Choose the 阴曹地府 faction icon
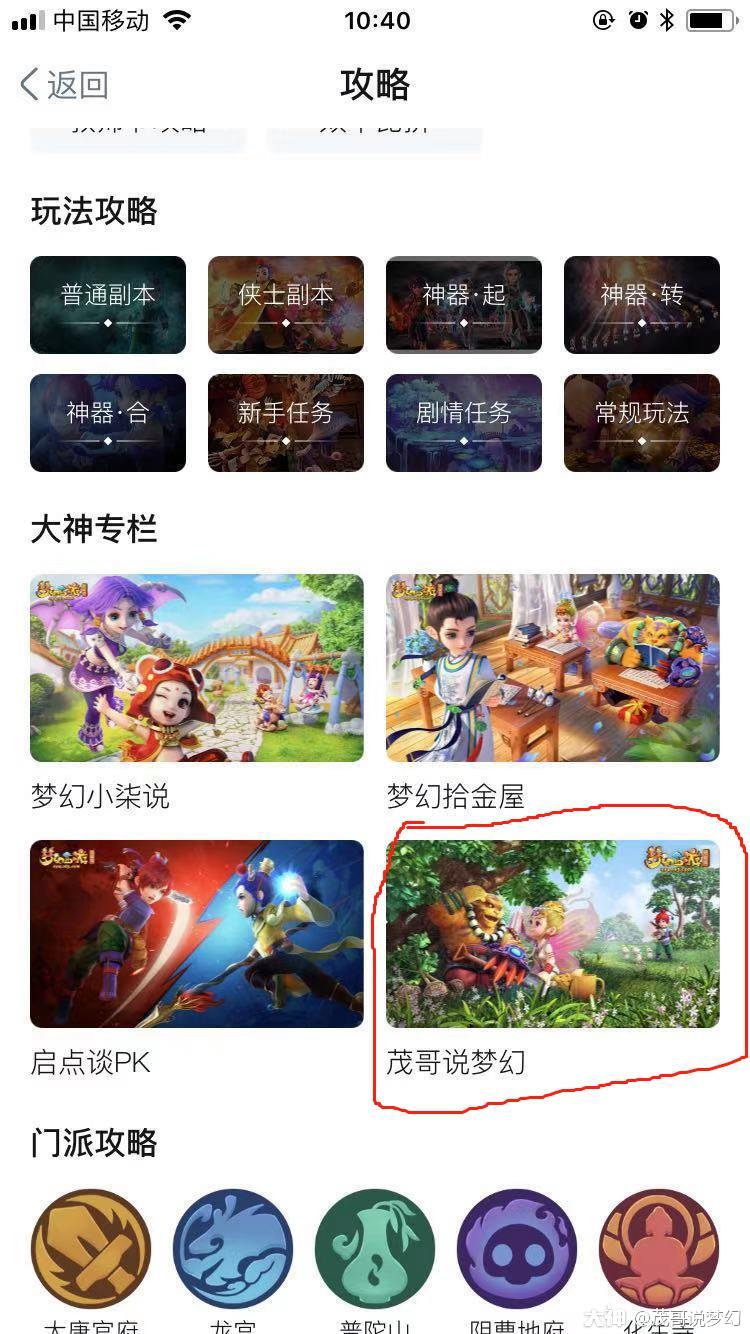750x1334 pixels. 517,1249
